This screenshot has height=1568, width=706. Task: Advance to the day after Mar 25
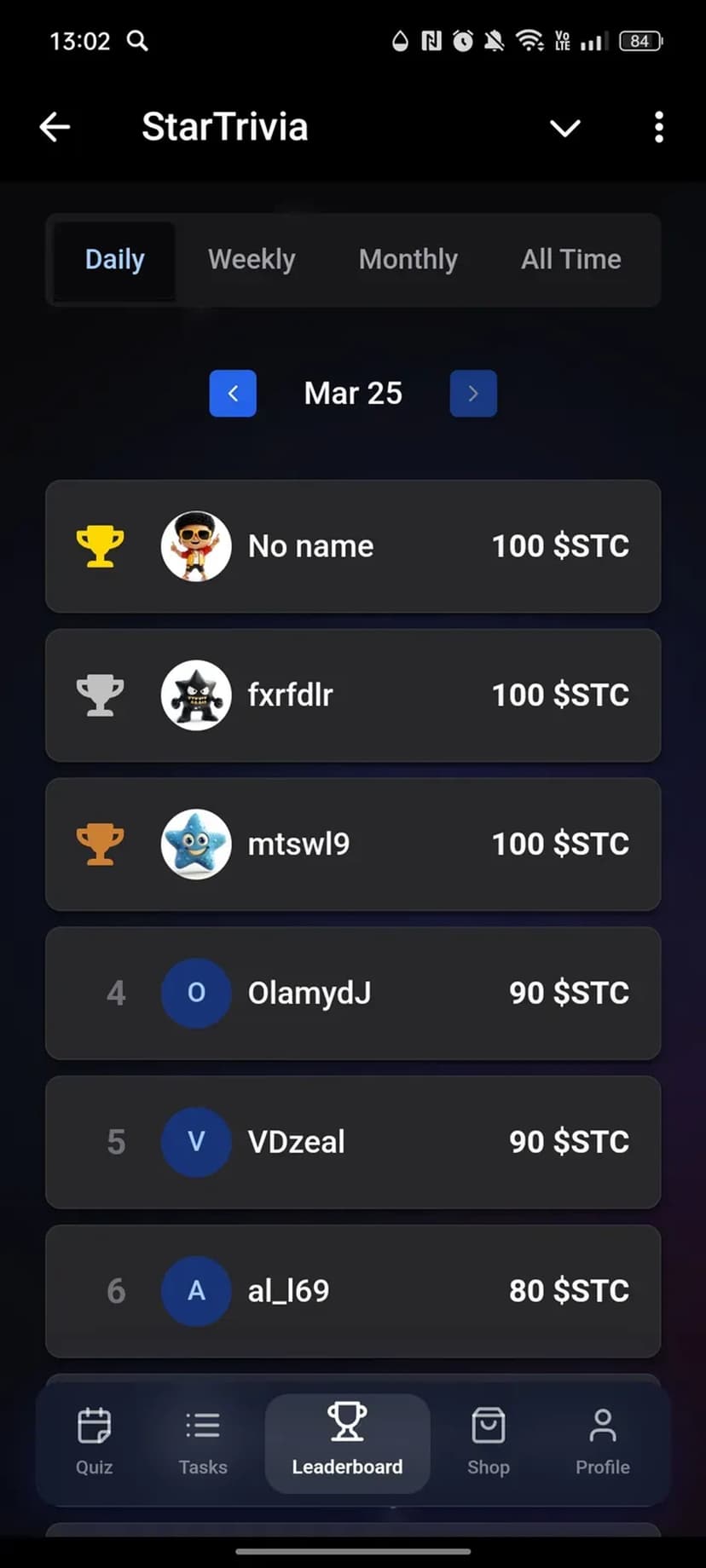pyautogui.click(x=473, y=393)
